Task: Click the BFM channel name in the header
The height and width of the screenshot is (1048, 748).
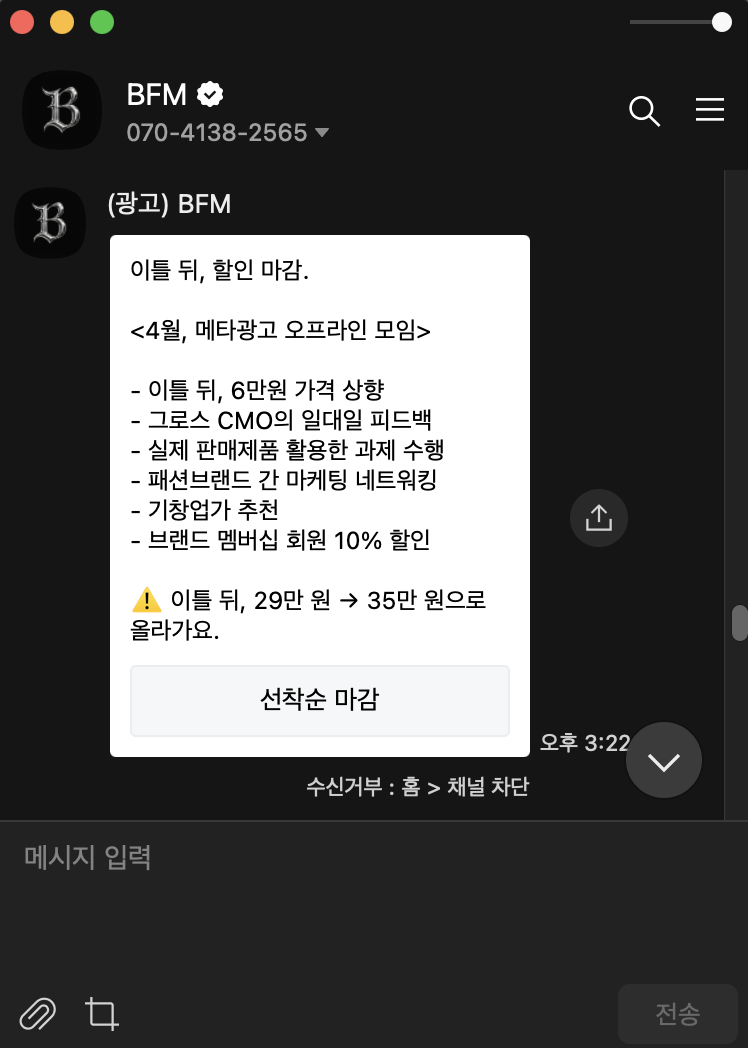Action: [x=156, y=94]
